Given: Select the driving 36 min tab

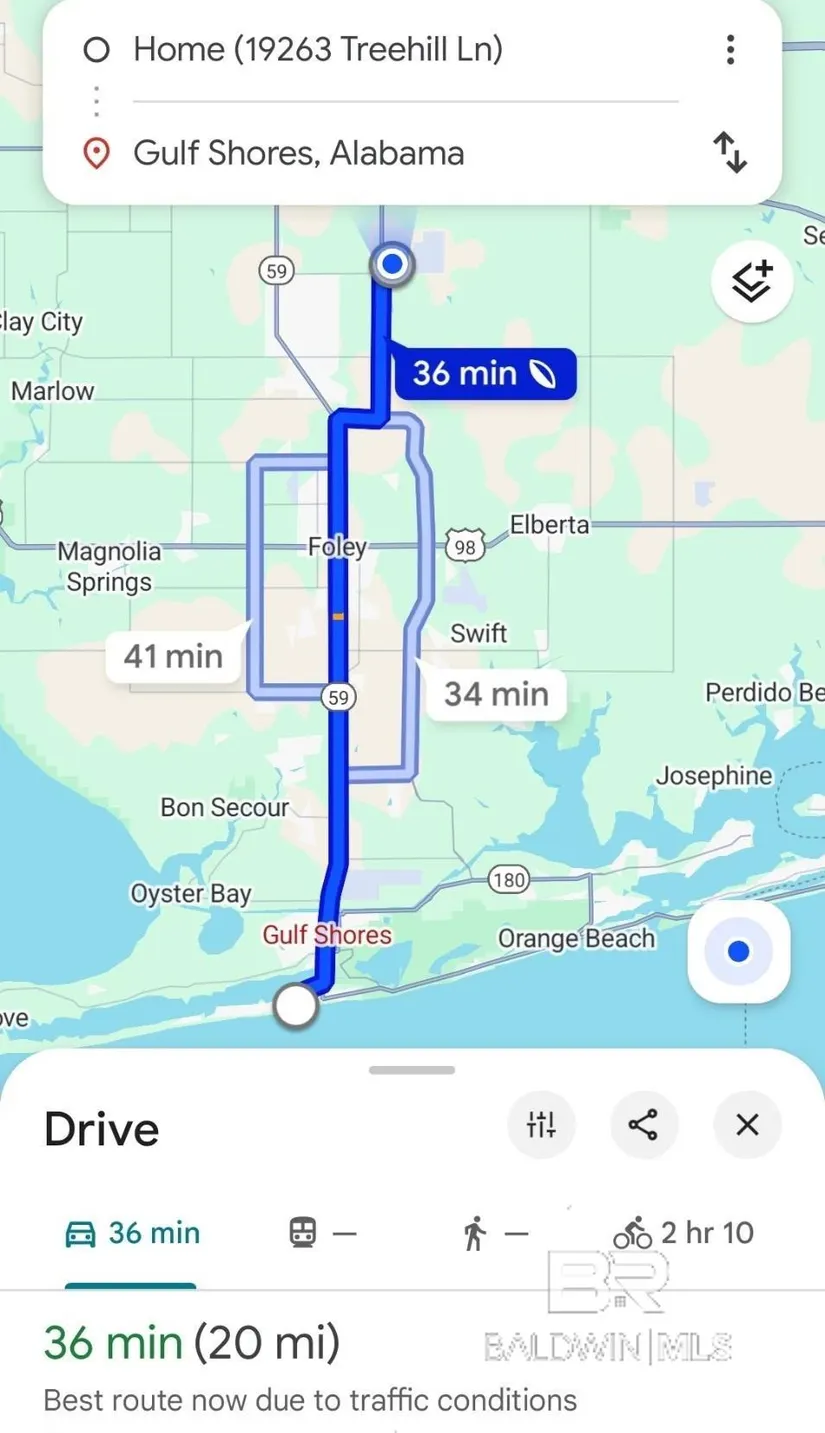Looking at the screenshot, I should coord(131,1233).
